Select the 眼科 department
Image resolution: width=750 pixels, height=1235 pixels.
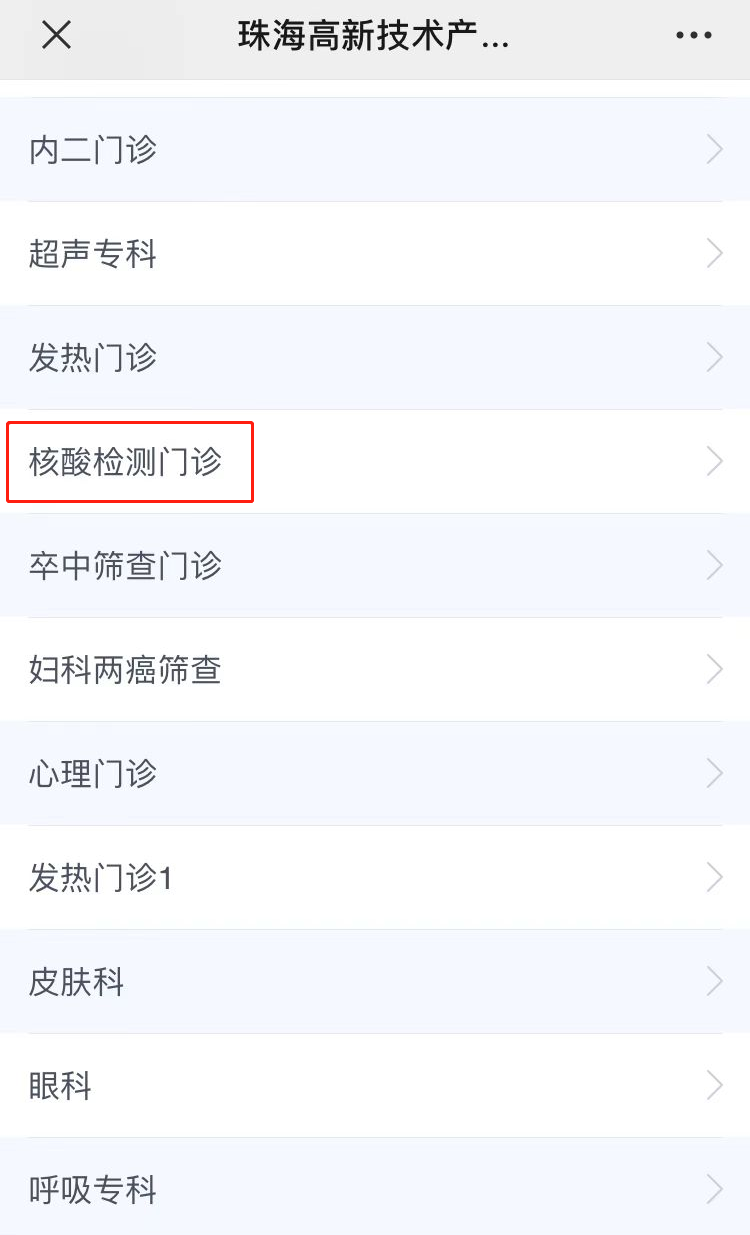[x=375, y=1086]
